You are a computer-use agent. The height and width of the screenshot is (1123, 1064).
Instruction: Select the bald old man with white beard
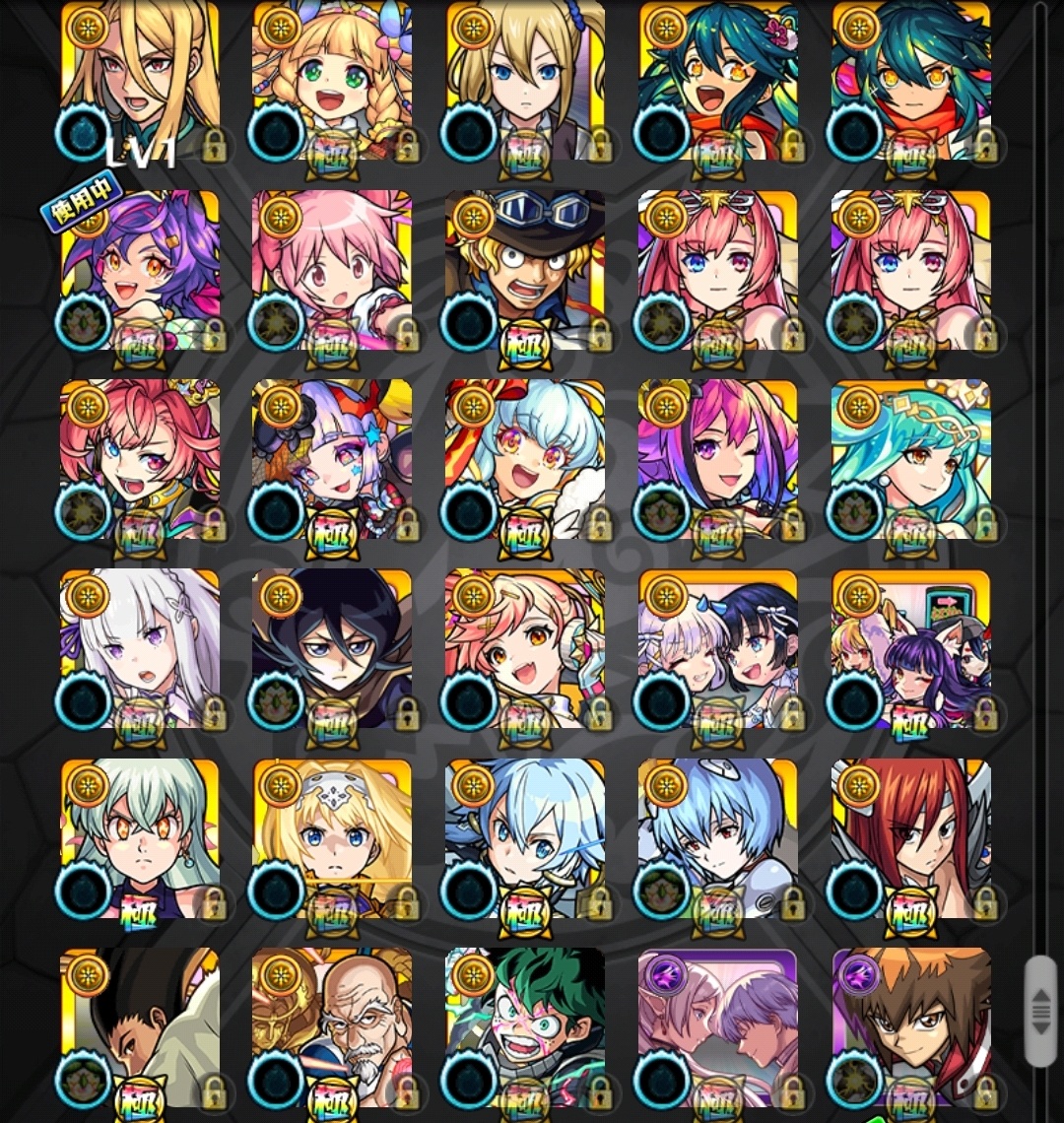click(x=332, y=1029)
